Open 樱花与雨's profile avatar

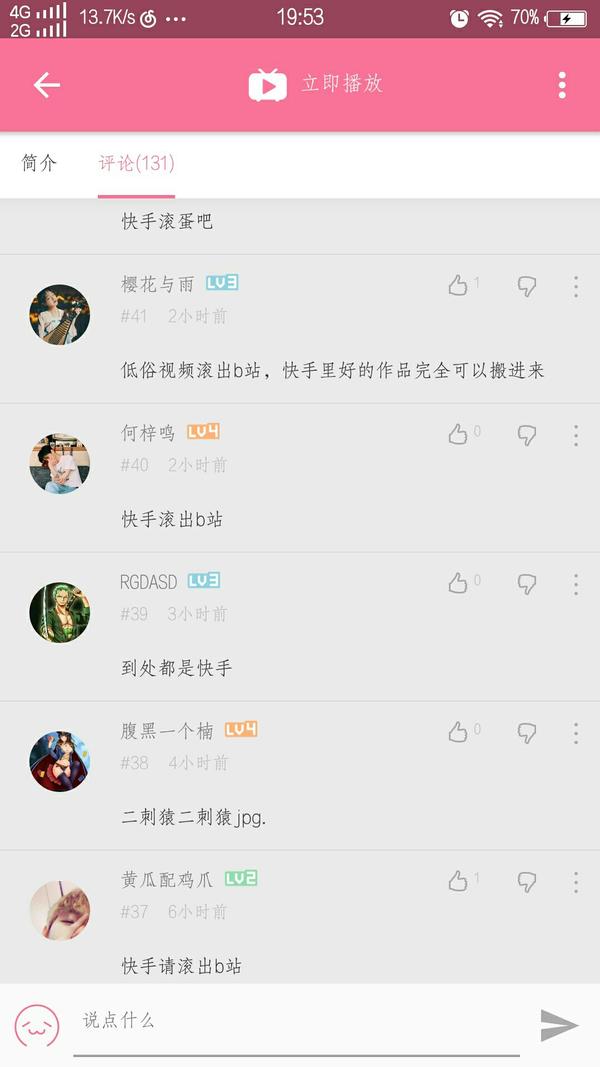60,314
